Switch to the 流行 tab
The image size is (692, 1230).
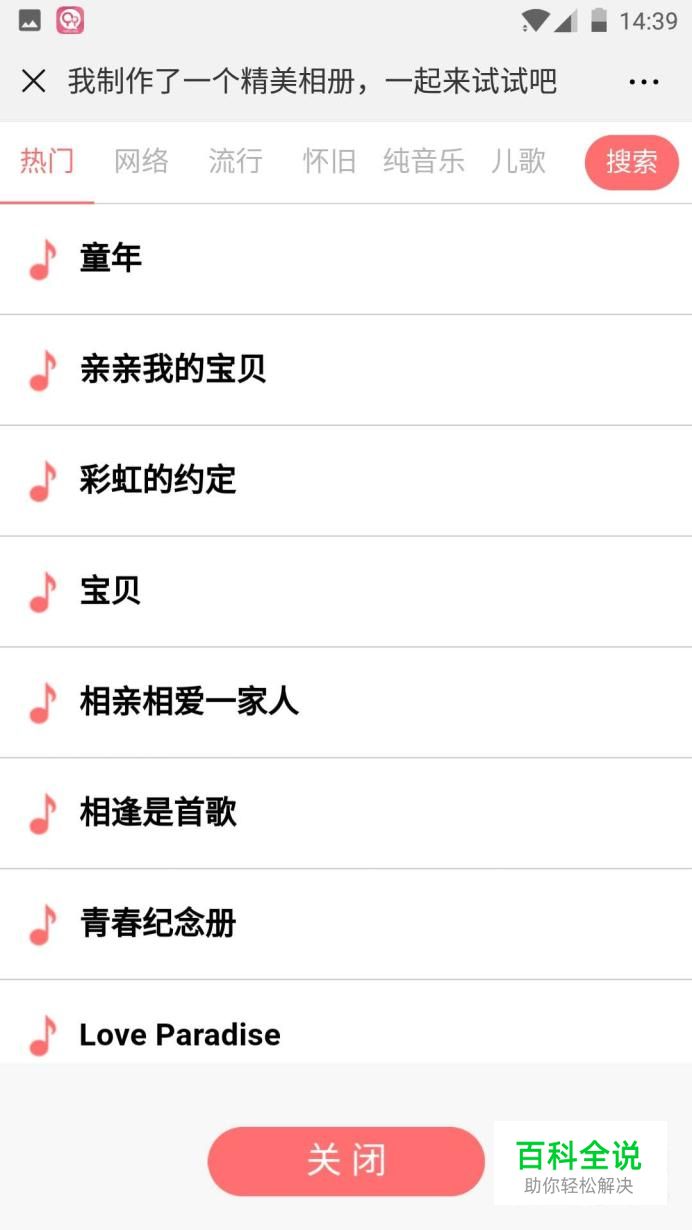click(x=235, y=161)
